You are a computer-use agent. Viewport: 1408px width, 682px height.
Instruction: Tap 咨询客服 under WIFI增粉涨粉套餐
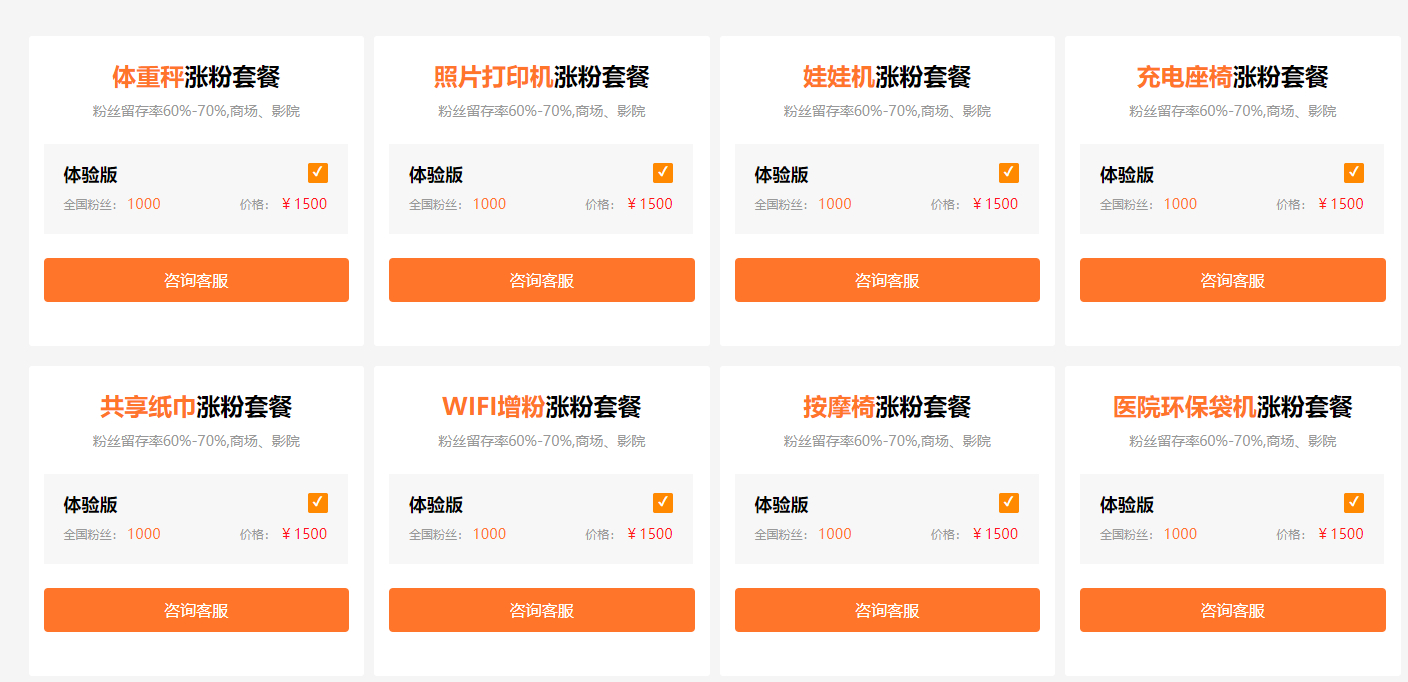click(x=541, y=610)
